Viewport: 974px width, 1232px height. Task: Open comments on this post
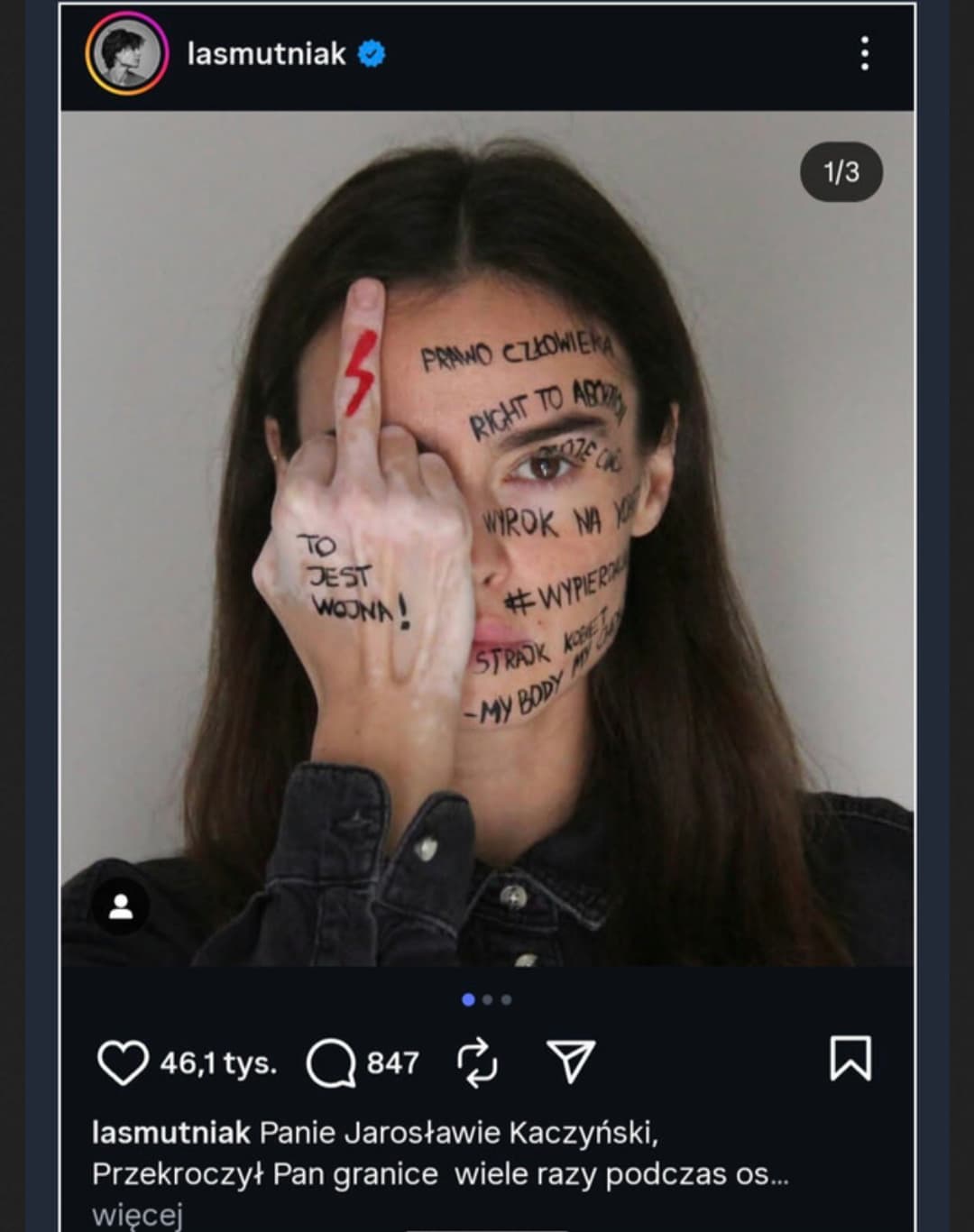[331, 1062]
